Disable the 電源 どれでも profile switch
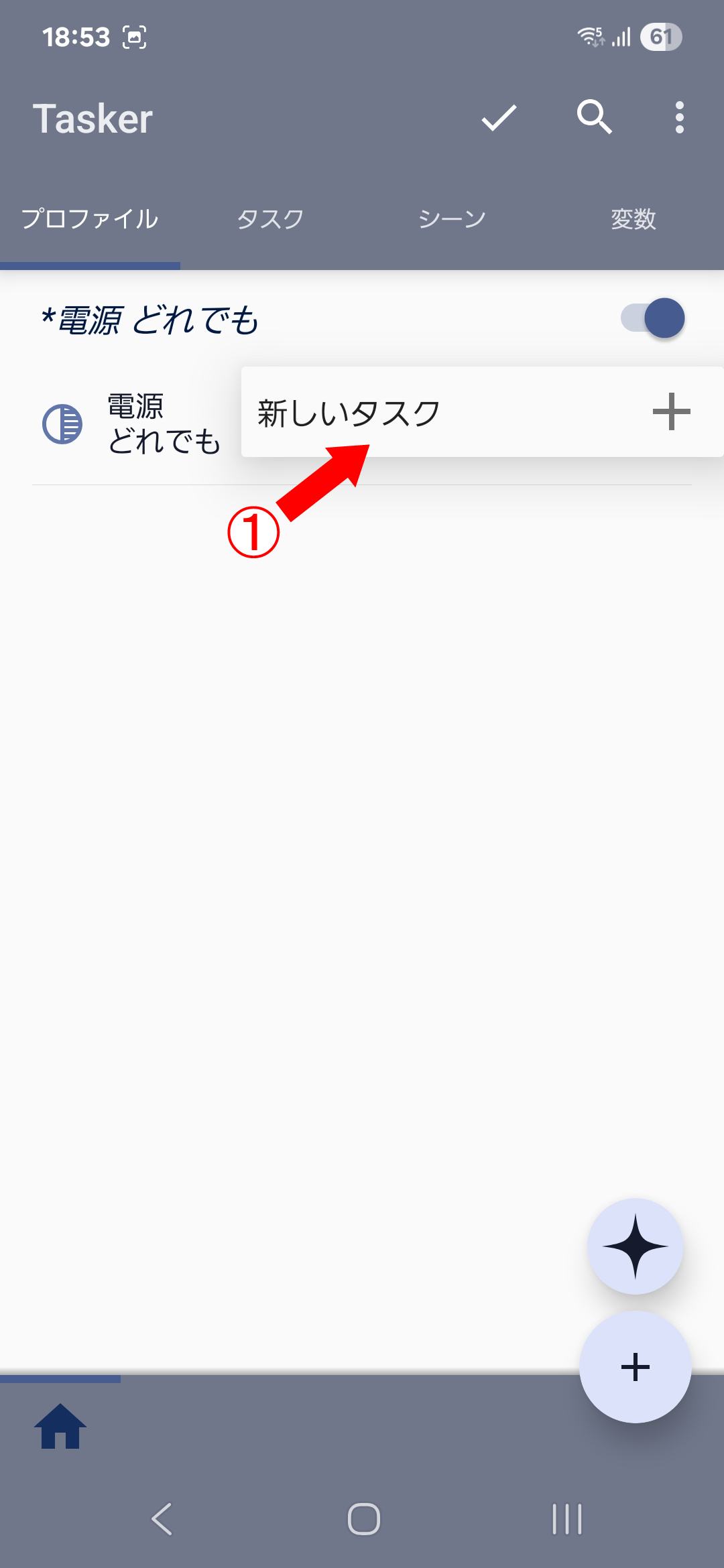Image resolution: width=724 pixels, height=1568 pixels. (x=653, y=318)
